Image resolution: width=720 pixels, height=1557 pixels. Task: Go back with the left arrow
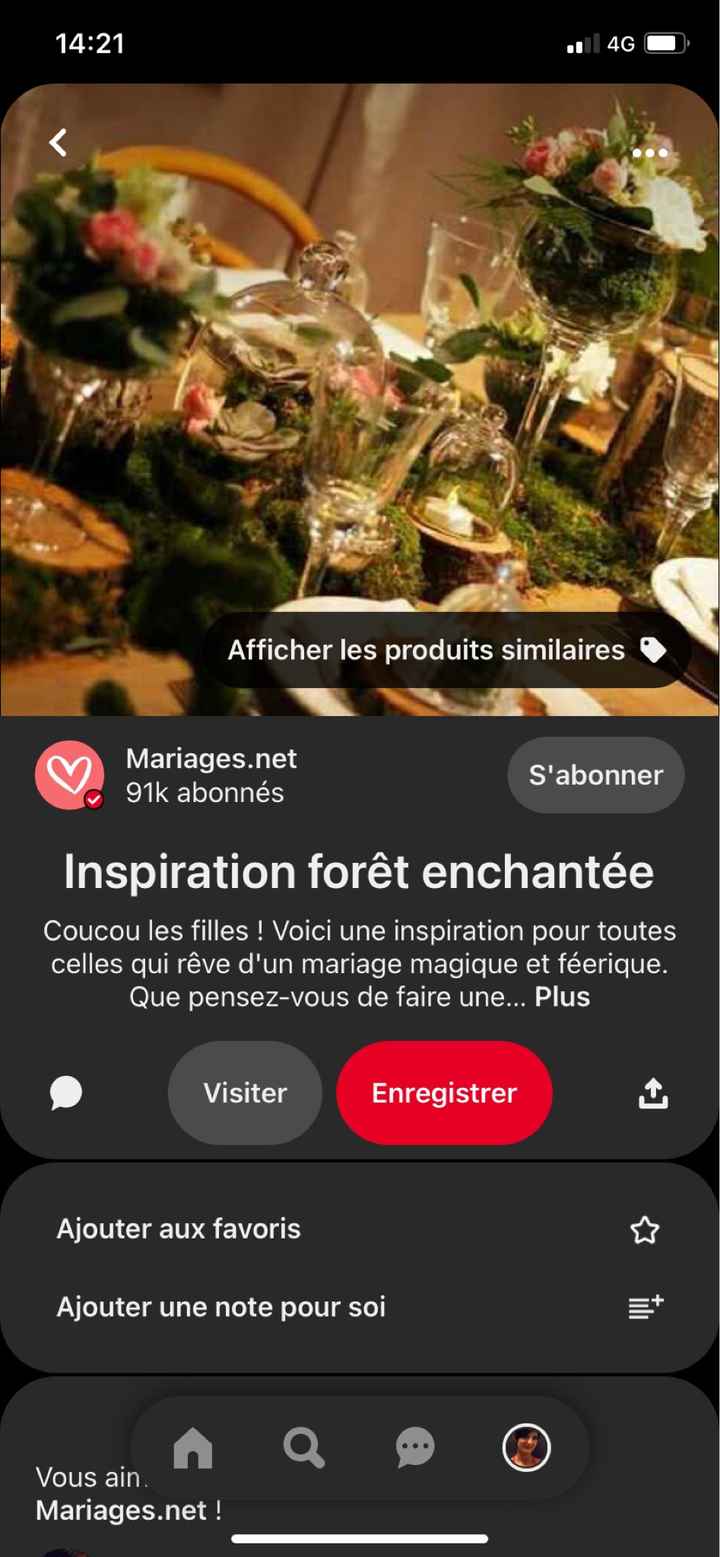click(x=57, y=142)
